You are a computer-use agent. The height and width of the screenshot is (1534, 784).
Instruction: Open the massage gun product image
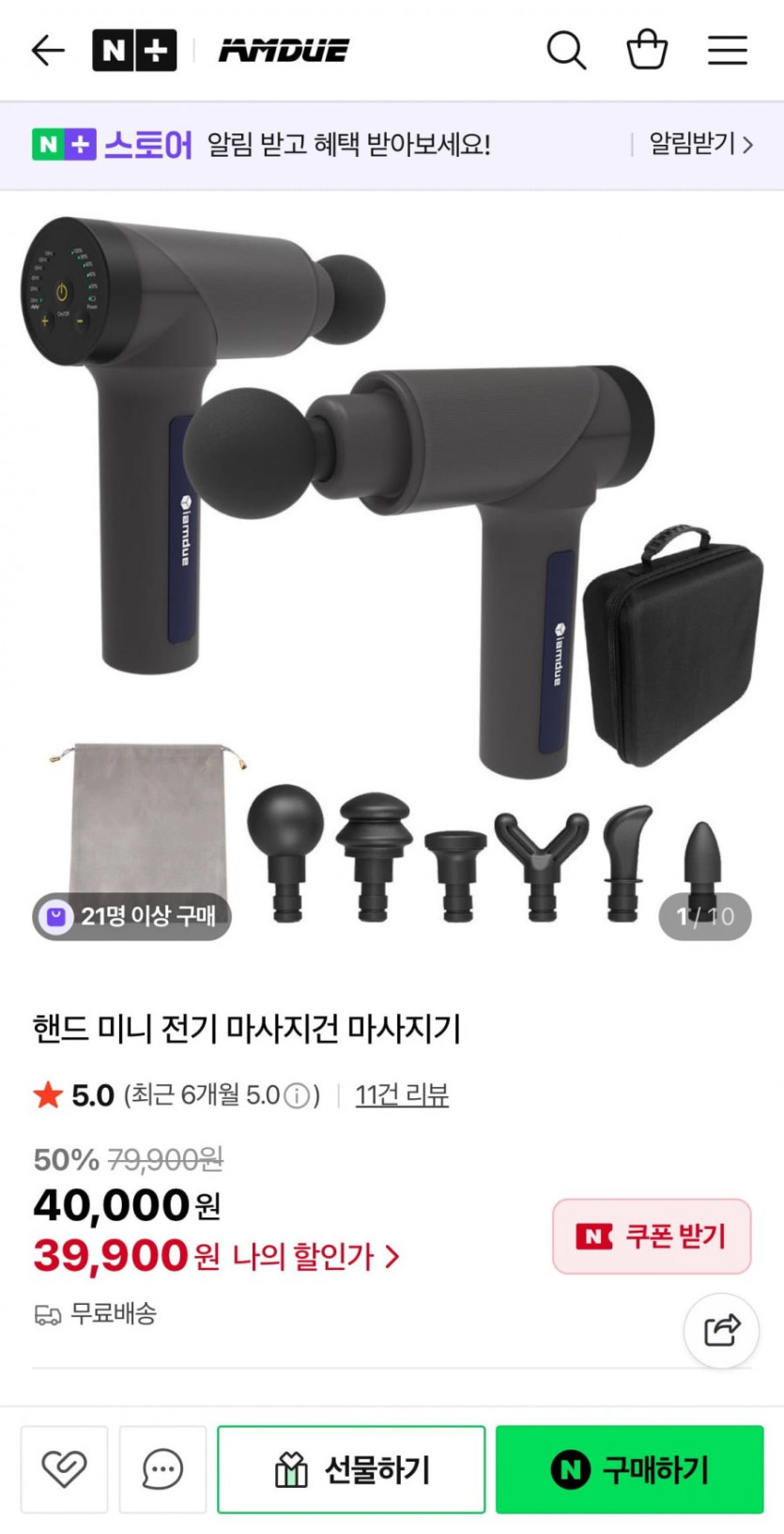[x=392, y=564]
